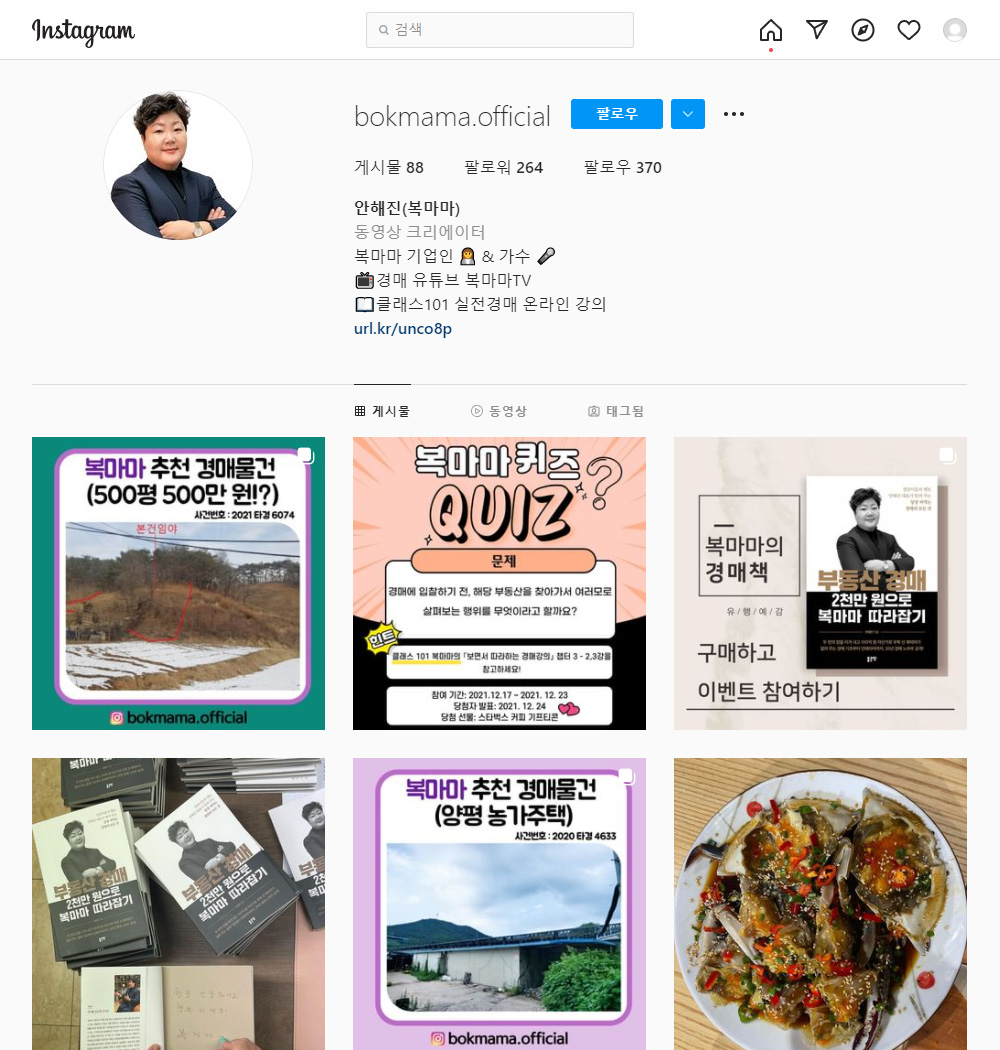Open the activity heart icon
1000x1050 pixels.
(909, 30)
